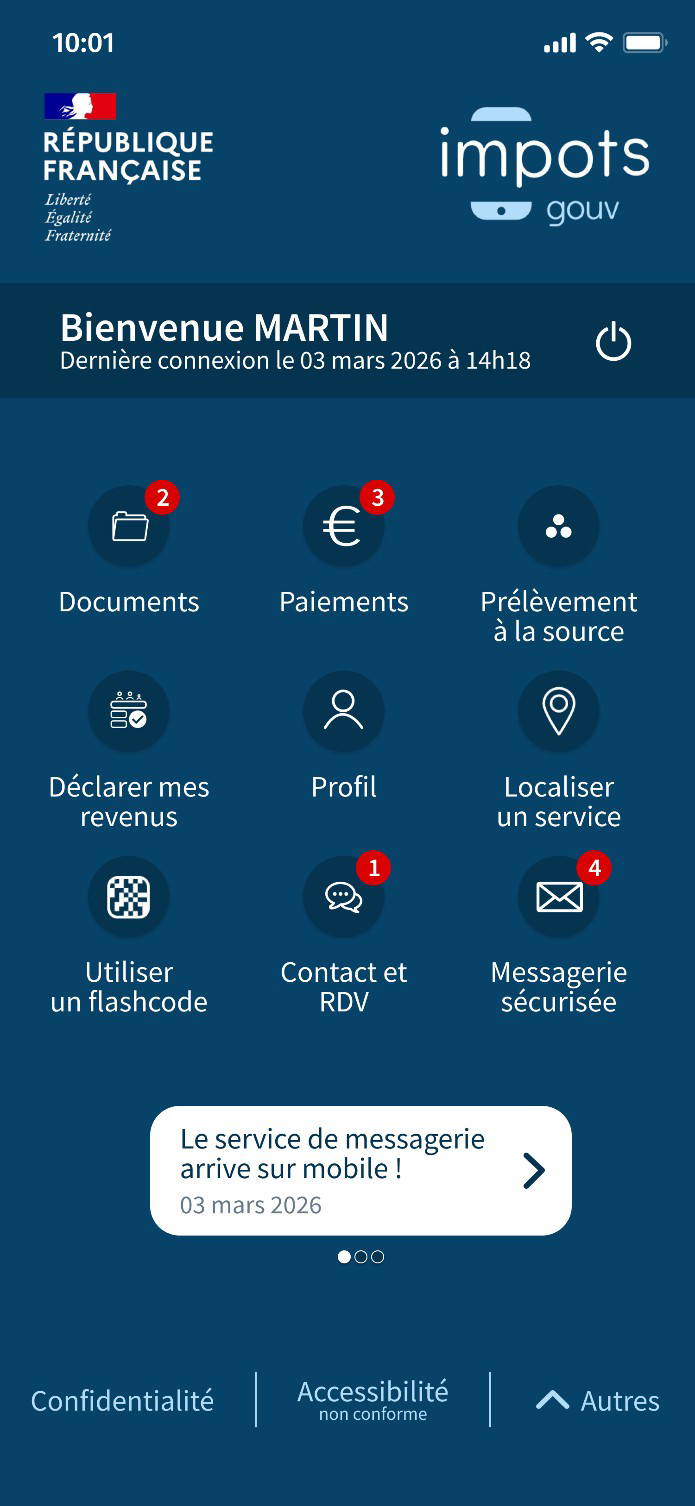Open Accessibilité non conforme link

[x=372, y=1399]
